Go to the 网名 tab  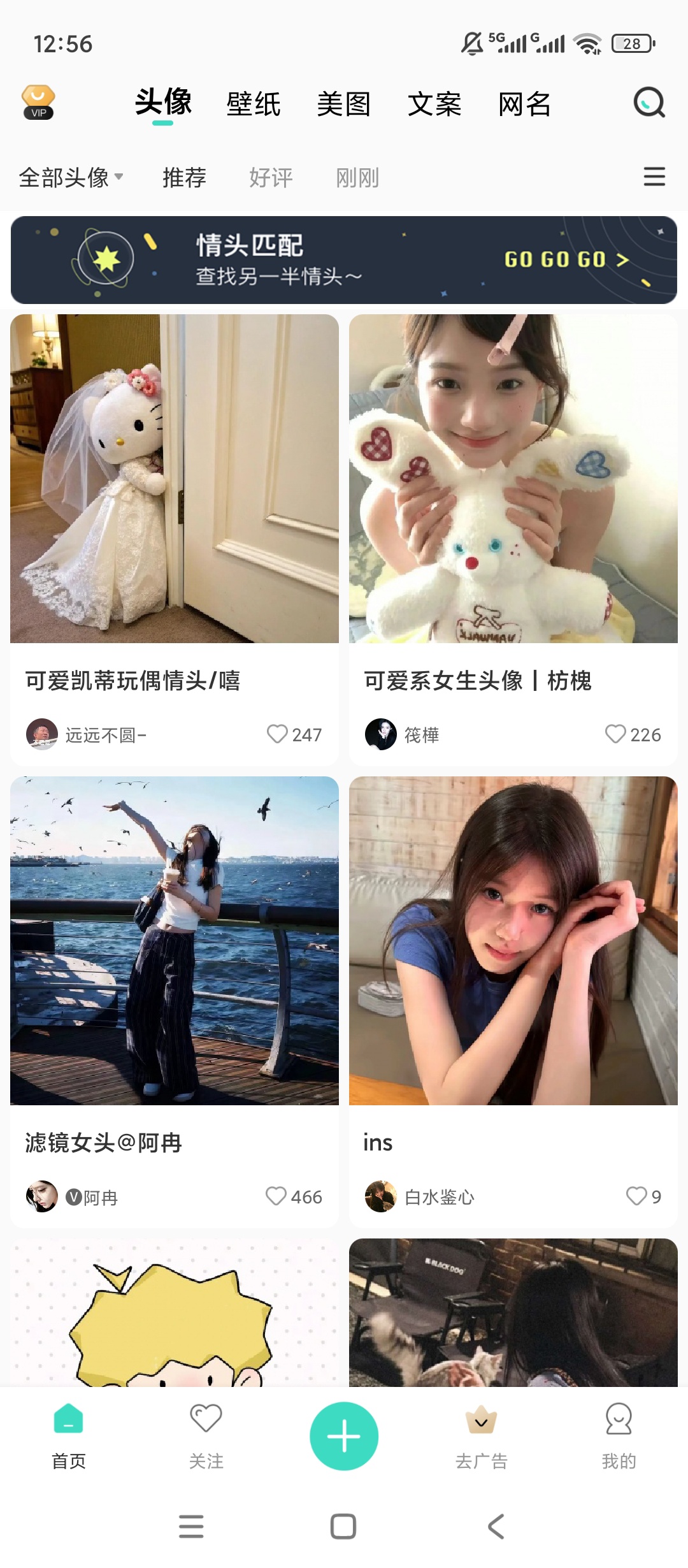pyautogui.click(x=525, y=104)
